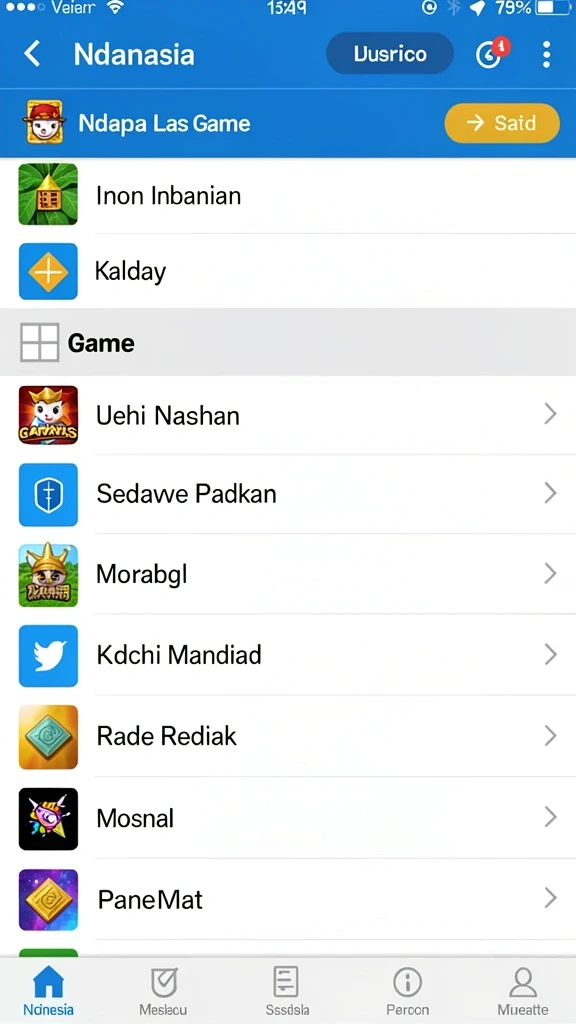Select the Sedawe Padkan entry
Screen dimensions: 576x1024
(x=288, y=494)
